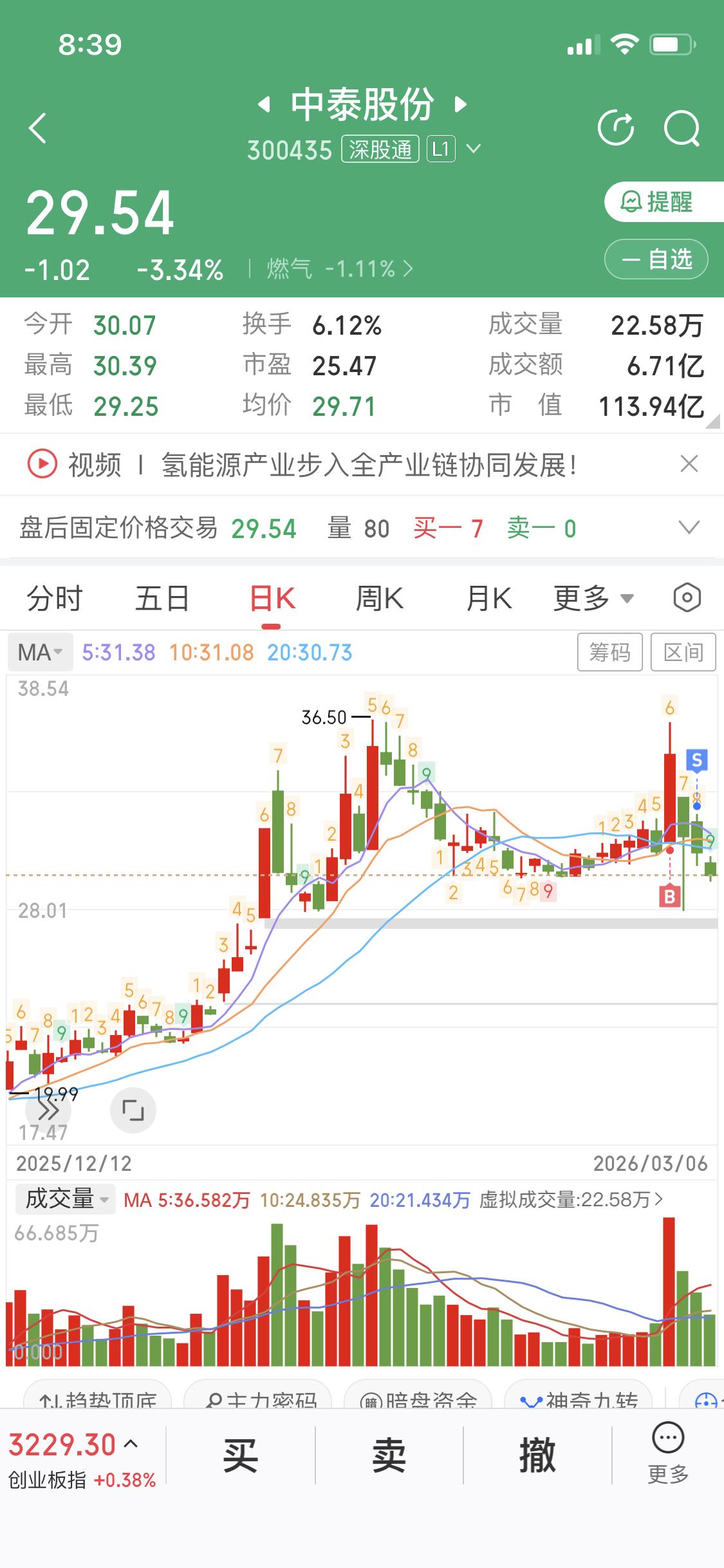The width and height of the screenshot is (724, 1568).
Task: Open search from the top-right magnifier icon
Action: [682, 127]
